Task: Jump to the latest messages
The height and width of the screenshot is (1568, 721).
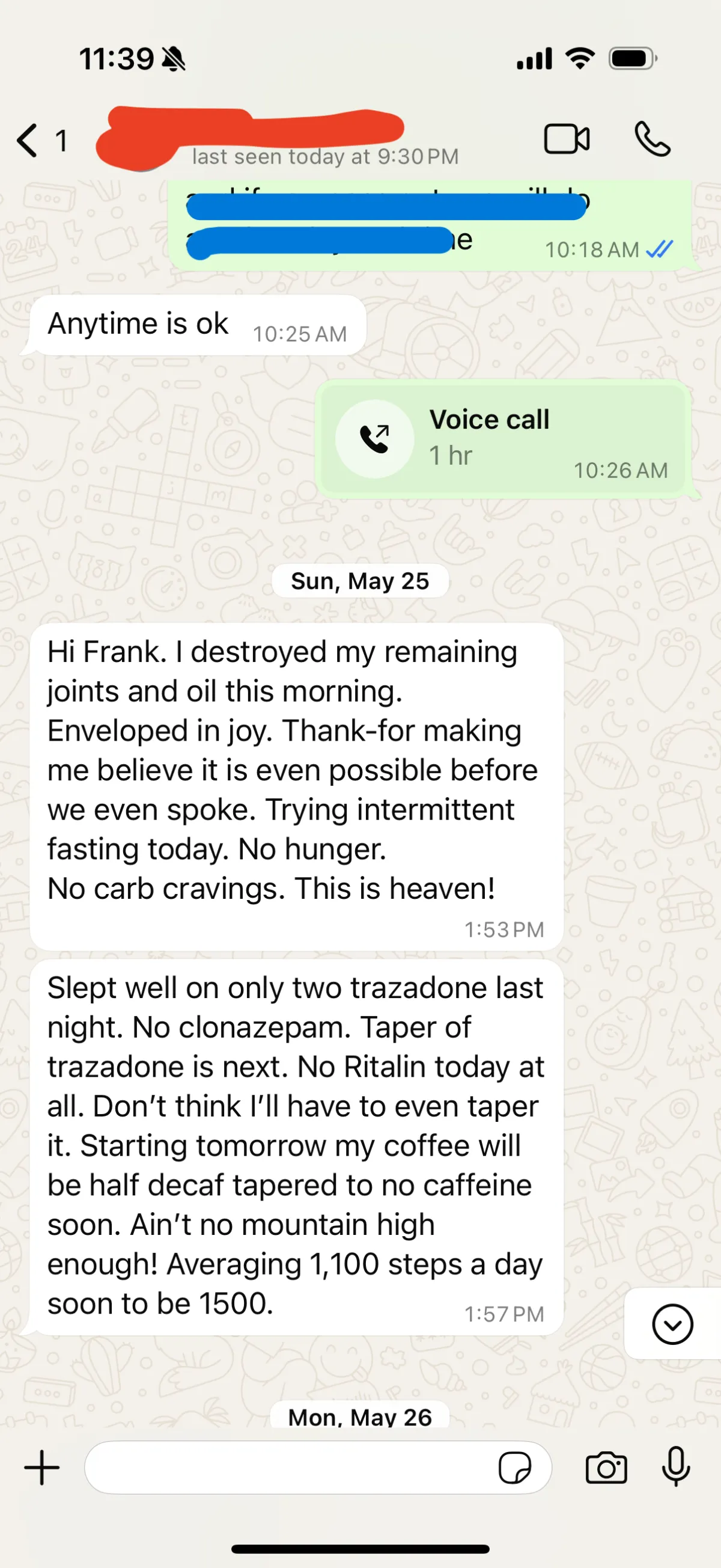Action: [672, 1324]
